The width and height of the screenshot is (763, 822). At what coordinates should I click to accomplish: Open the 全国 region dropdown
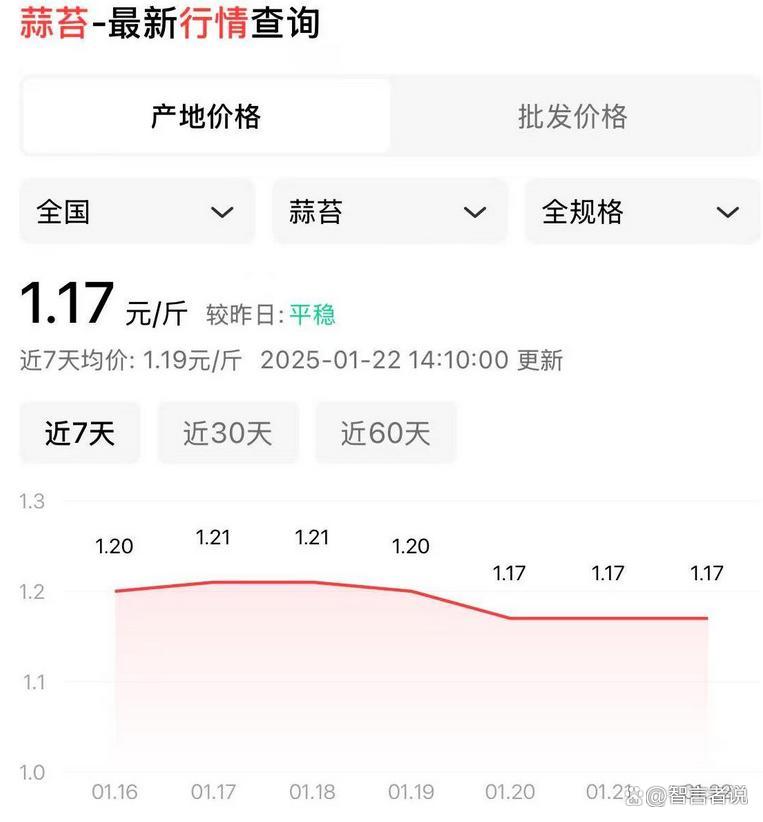(137, 212)
